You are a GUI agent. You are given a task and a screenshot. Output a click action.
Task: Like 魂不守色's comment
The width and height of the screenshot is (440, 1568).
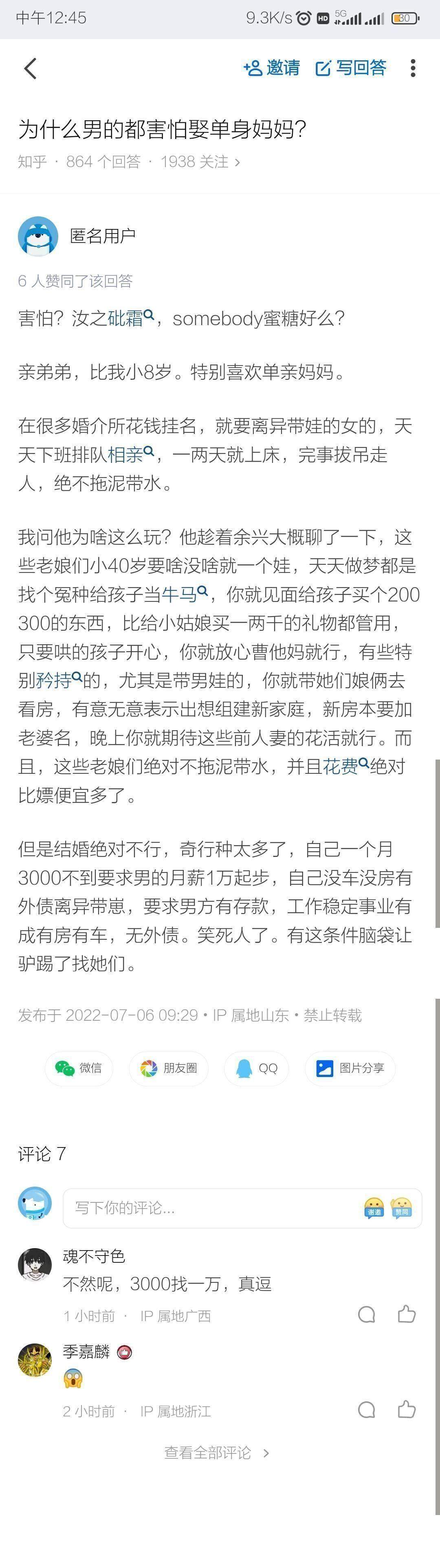tap(407, 1314)
